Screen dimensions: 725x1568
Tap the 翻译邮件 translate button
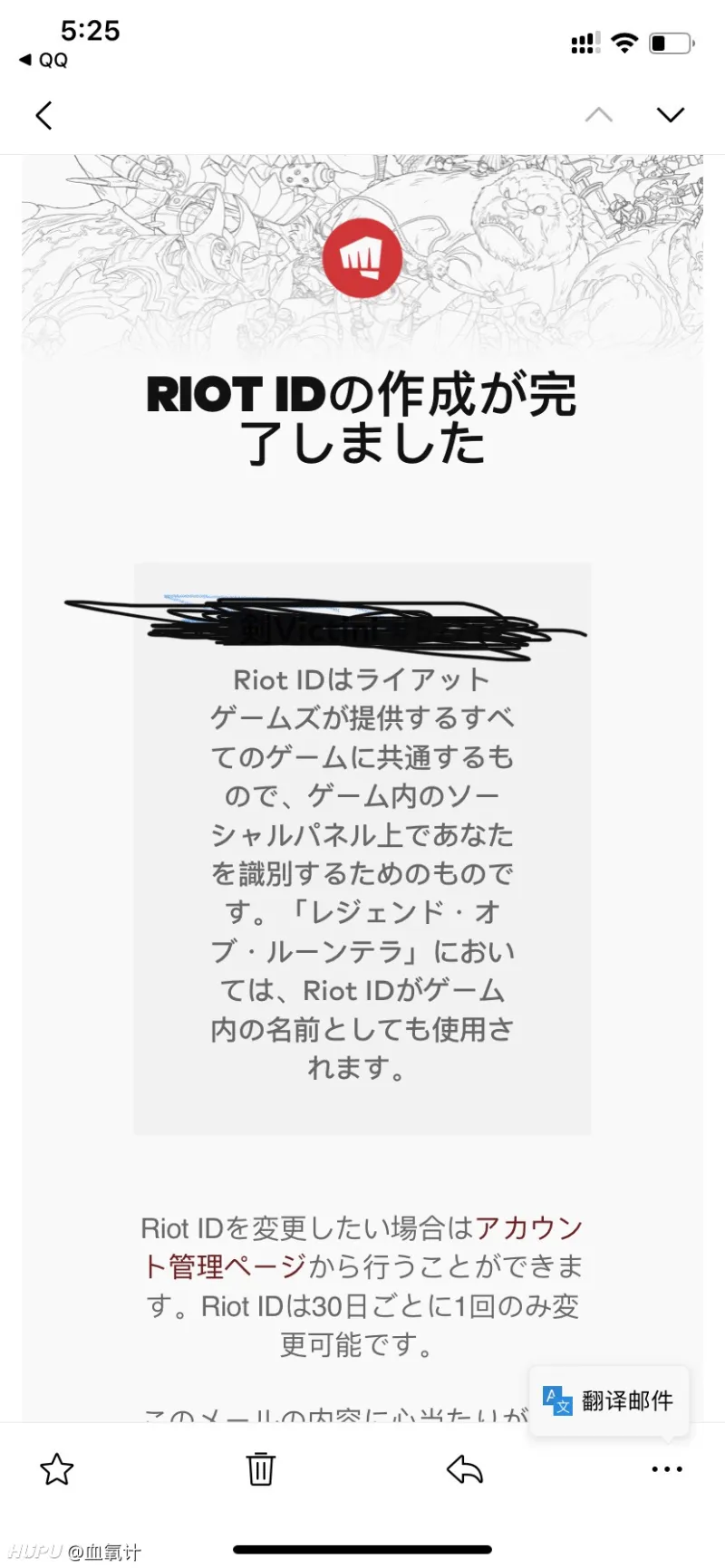click(x=609, y=1400)
